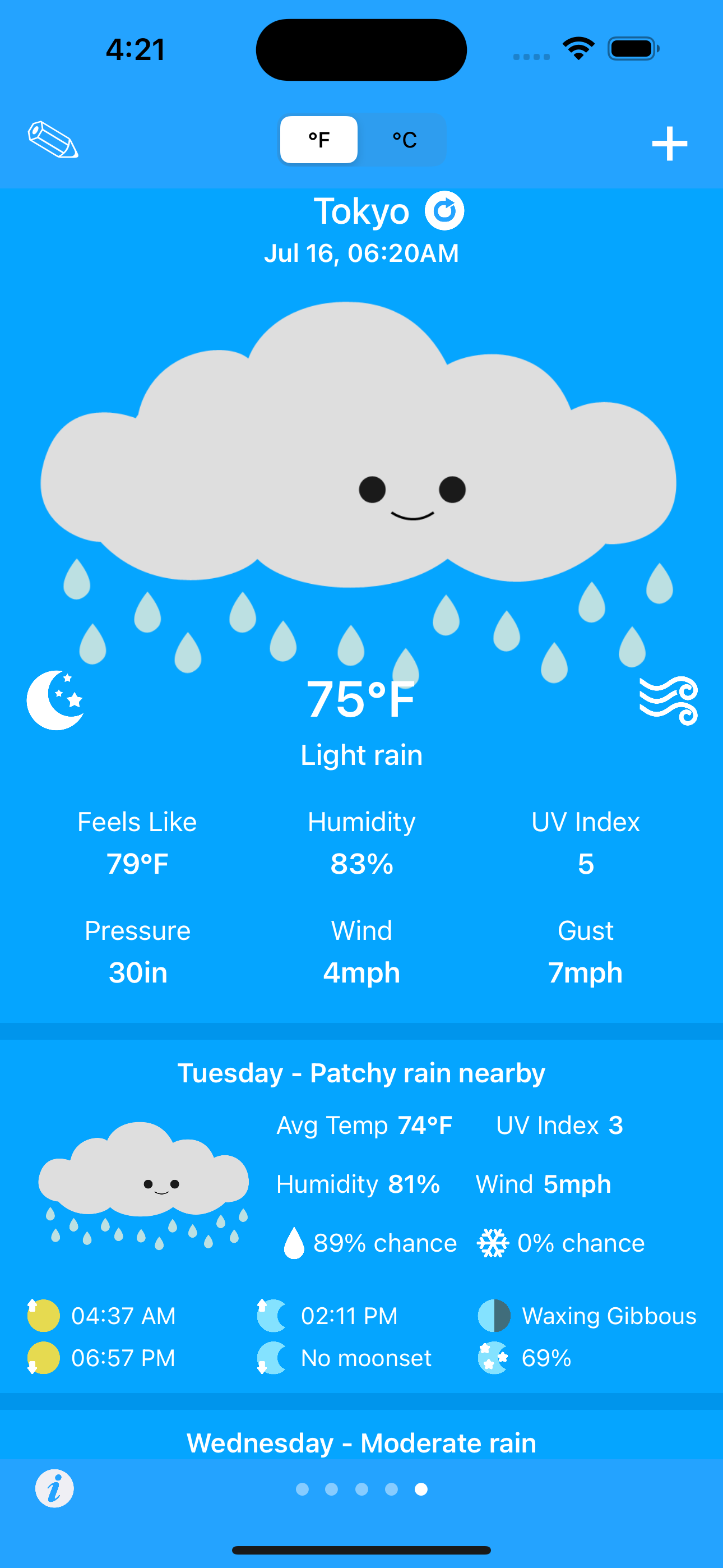Expand the Wednesday Moderate rain section
The width and height of the screenshot is (723, 1568).
pyautogui.click(x=361, y=1442)
